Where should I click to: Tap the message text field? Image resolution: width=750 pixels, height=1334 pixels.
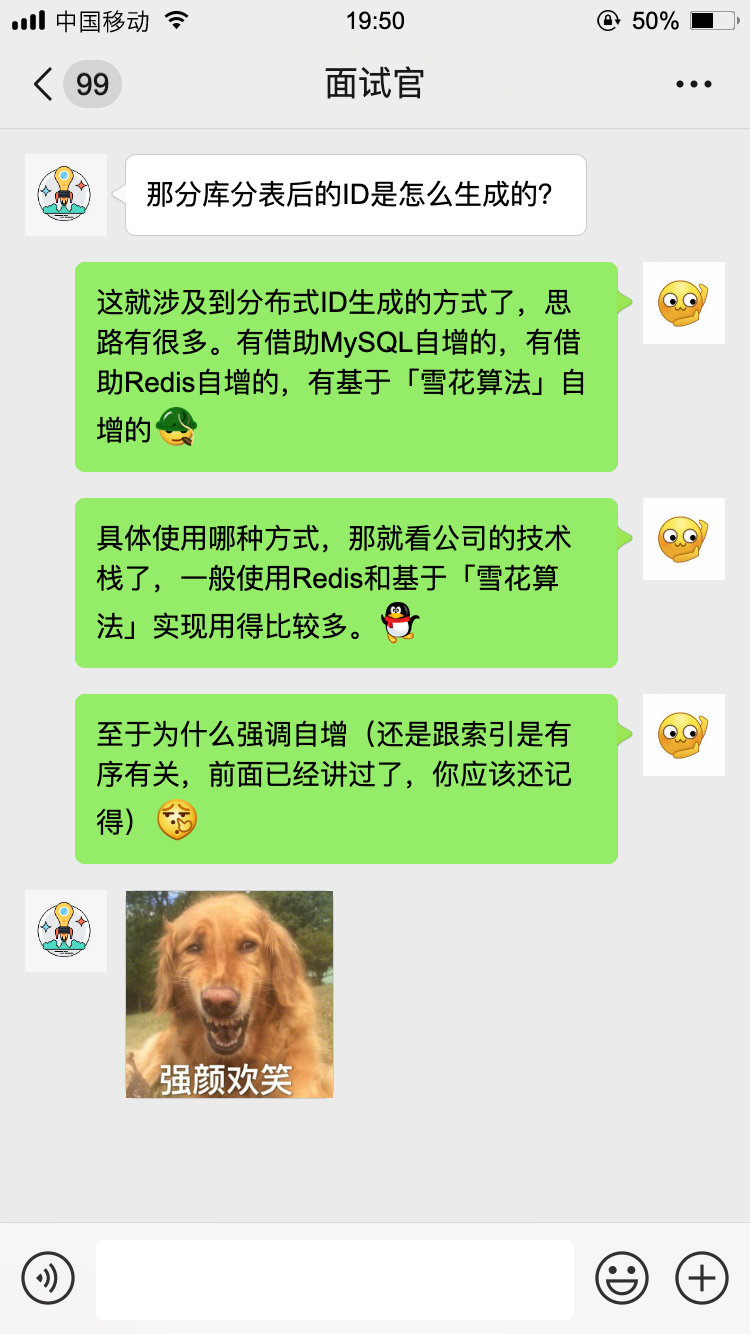pos(335,1279)
